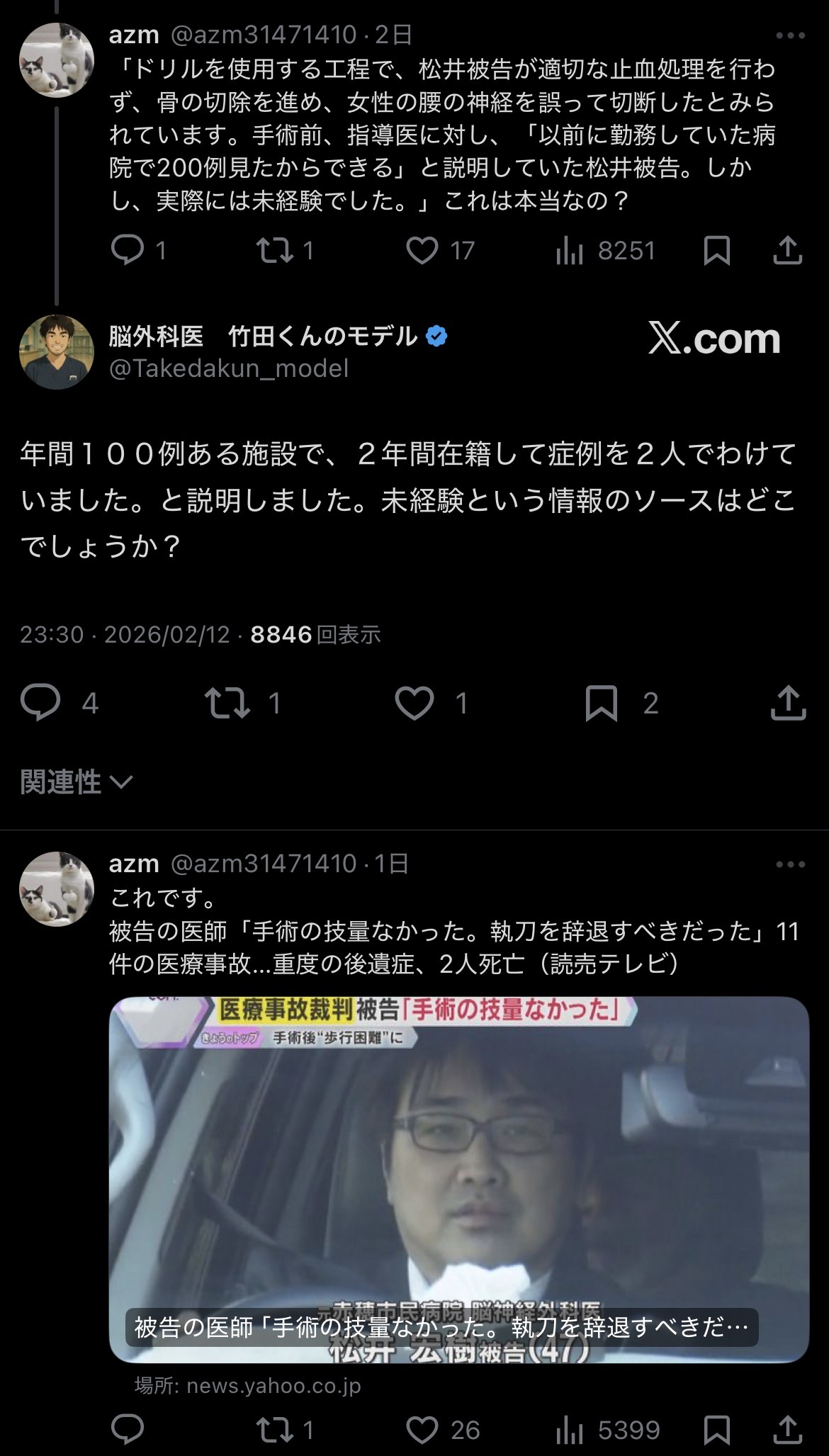
Task: Like azm's post with 17 likes
Action: tap(422, 250)
